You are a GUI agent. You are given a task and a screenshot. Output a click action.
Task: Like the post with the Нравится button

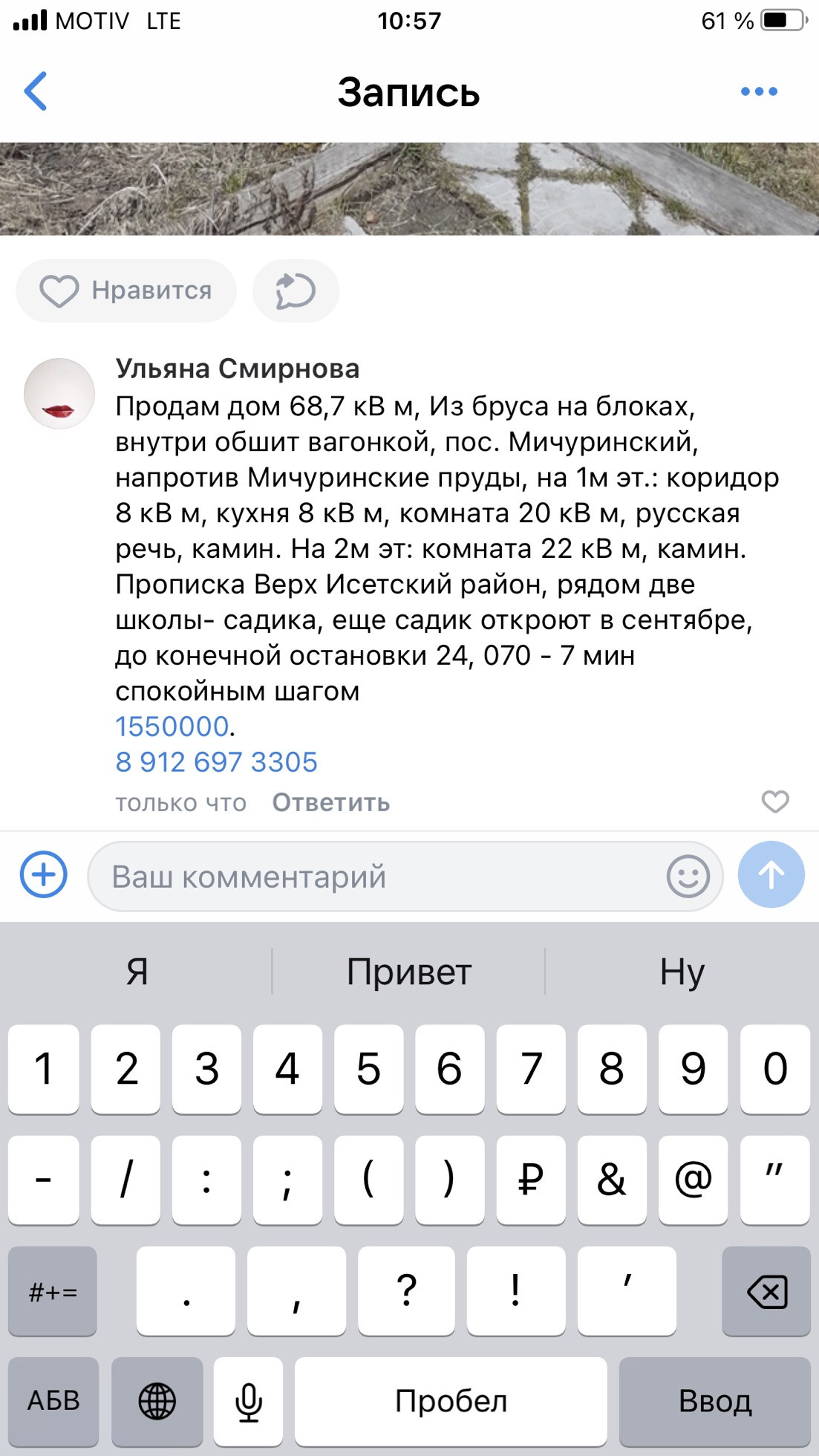pos(126,290)
